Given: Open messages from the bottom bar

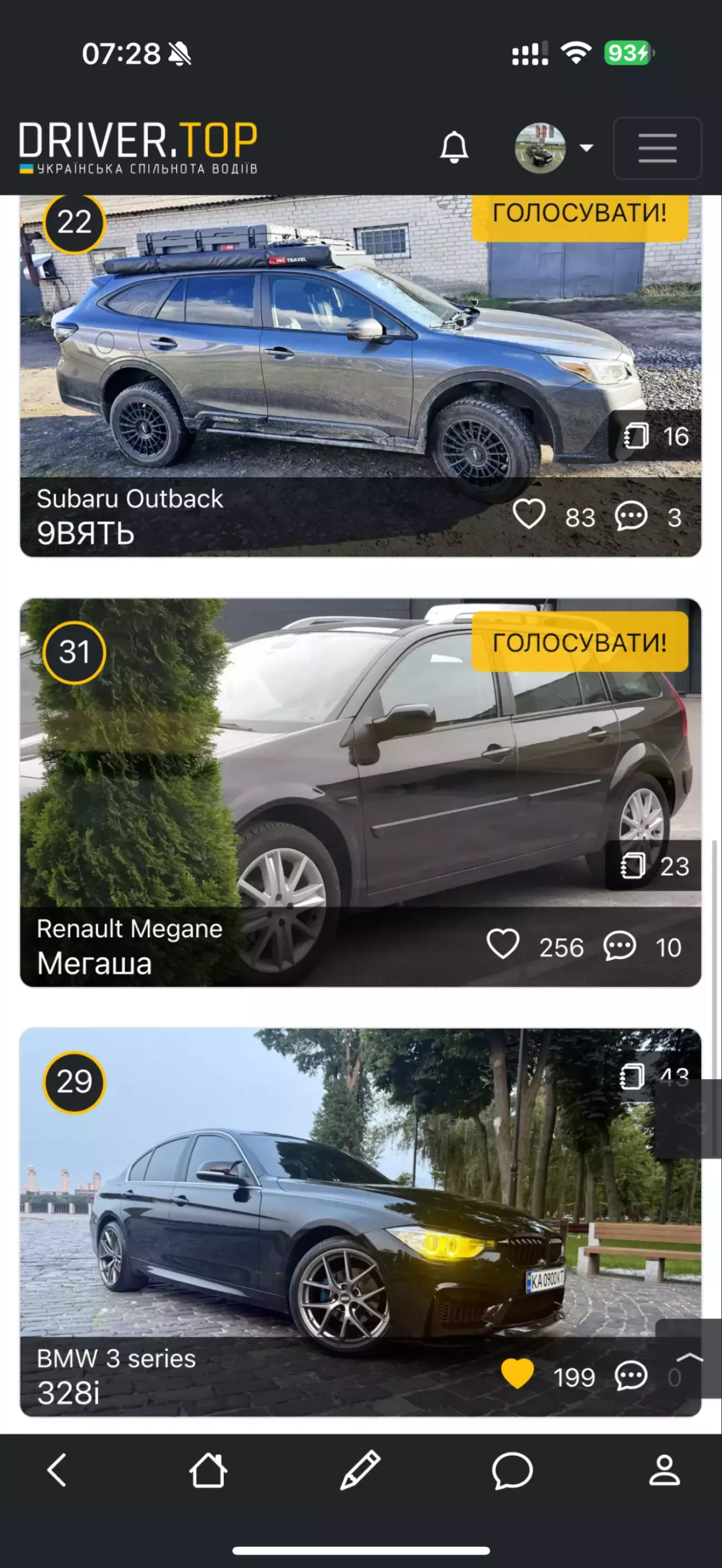Looking at the screenshot, I should pyautogui.click(x=513, y=1471).
